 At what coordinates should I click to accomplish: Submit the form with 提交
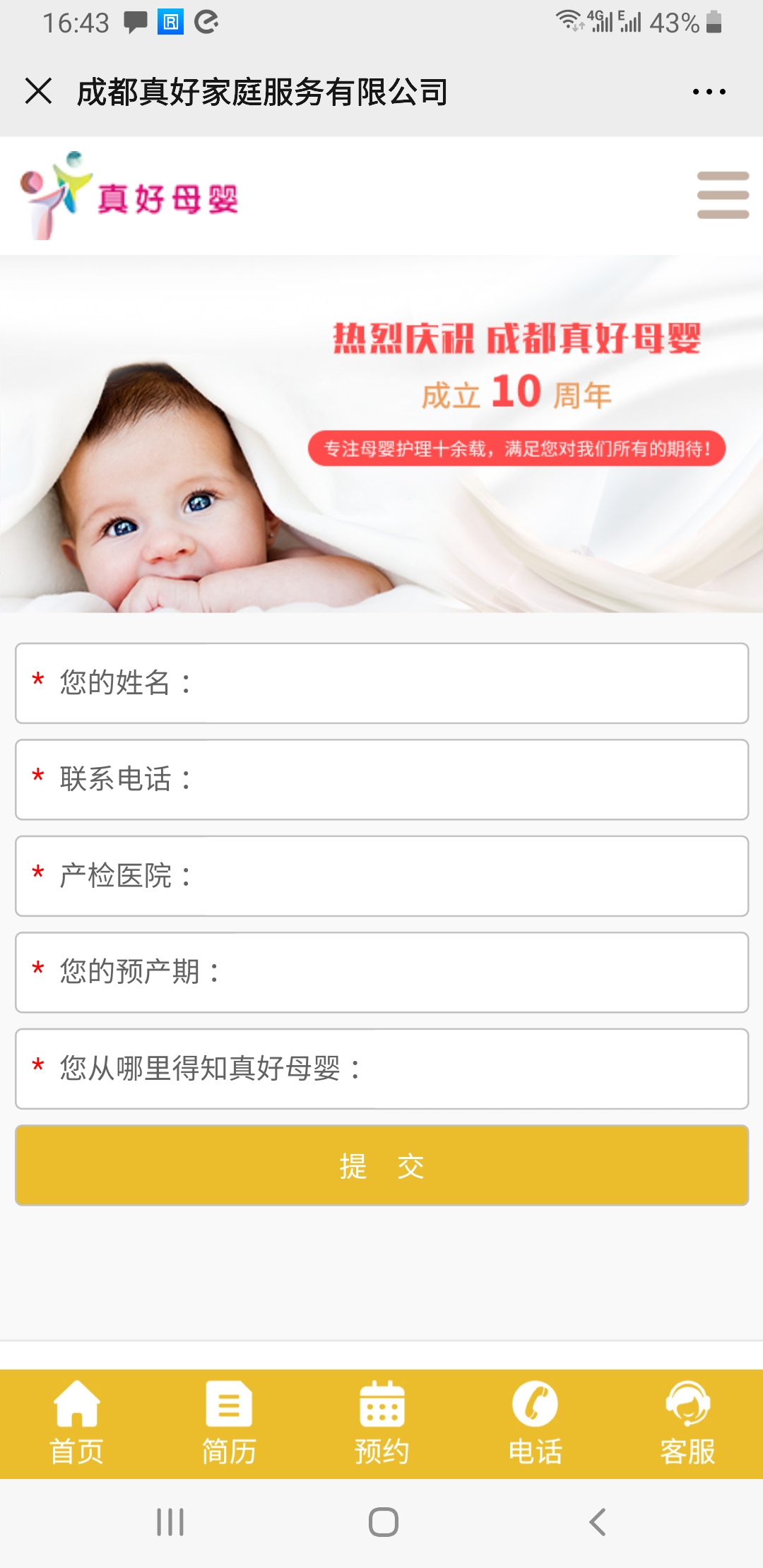pyautogui.click(x=381, y=1165)
